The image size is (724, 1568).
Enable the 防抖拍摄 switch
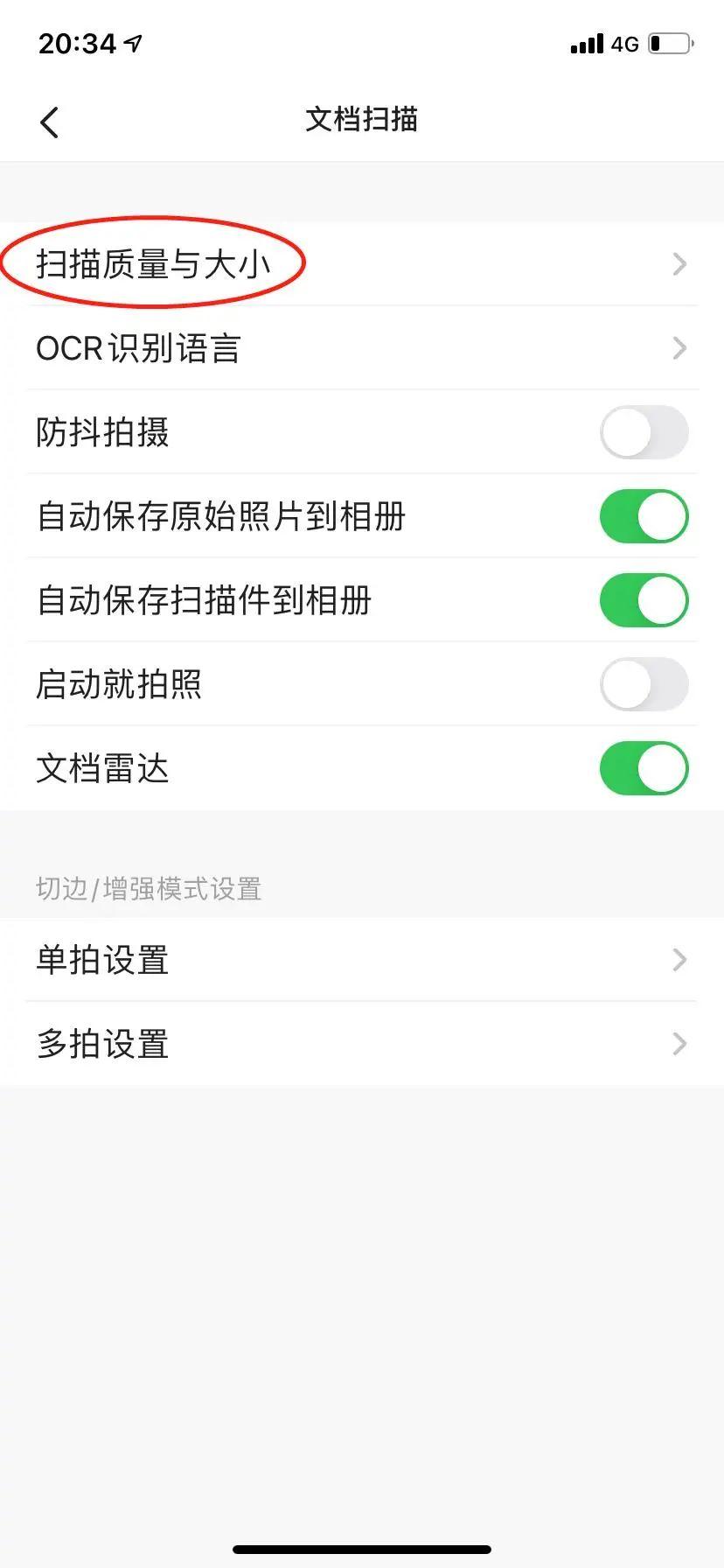click(x=644, y=432)
